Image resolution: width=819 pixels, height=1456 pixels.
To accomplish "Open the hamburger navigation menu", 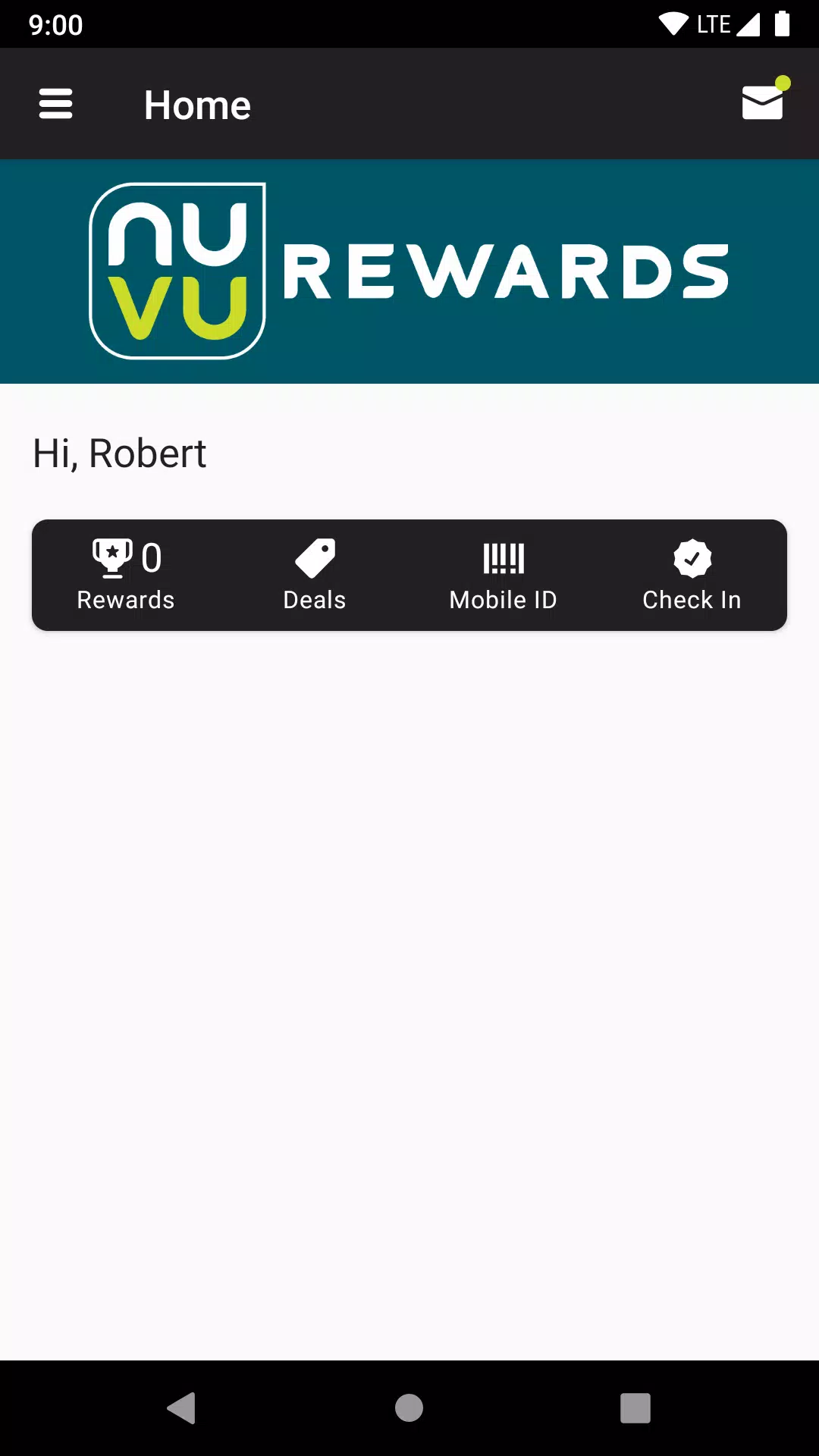I will (x=56, y=104).
